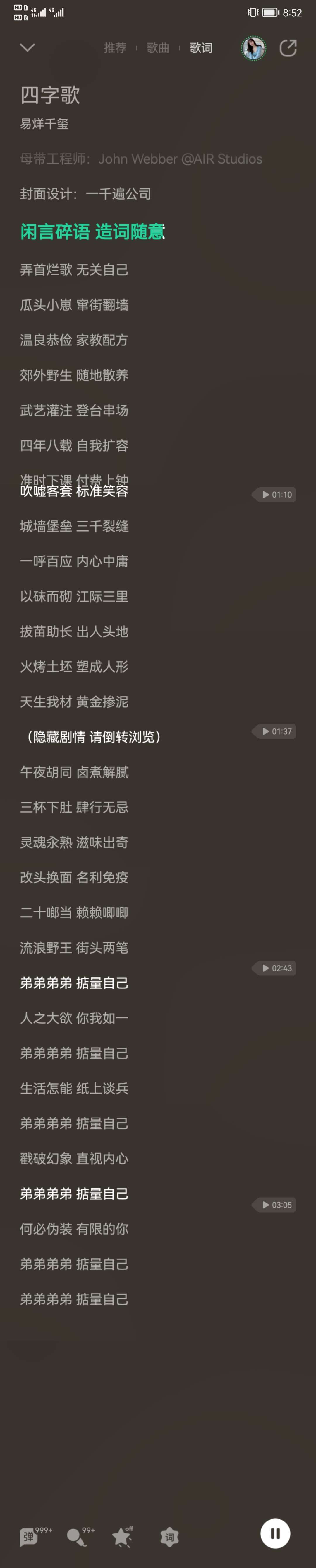Screen dimensions: 316x1568
Task: Jump playback to 03:05
Action: (x=276, y=1205)
